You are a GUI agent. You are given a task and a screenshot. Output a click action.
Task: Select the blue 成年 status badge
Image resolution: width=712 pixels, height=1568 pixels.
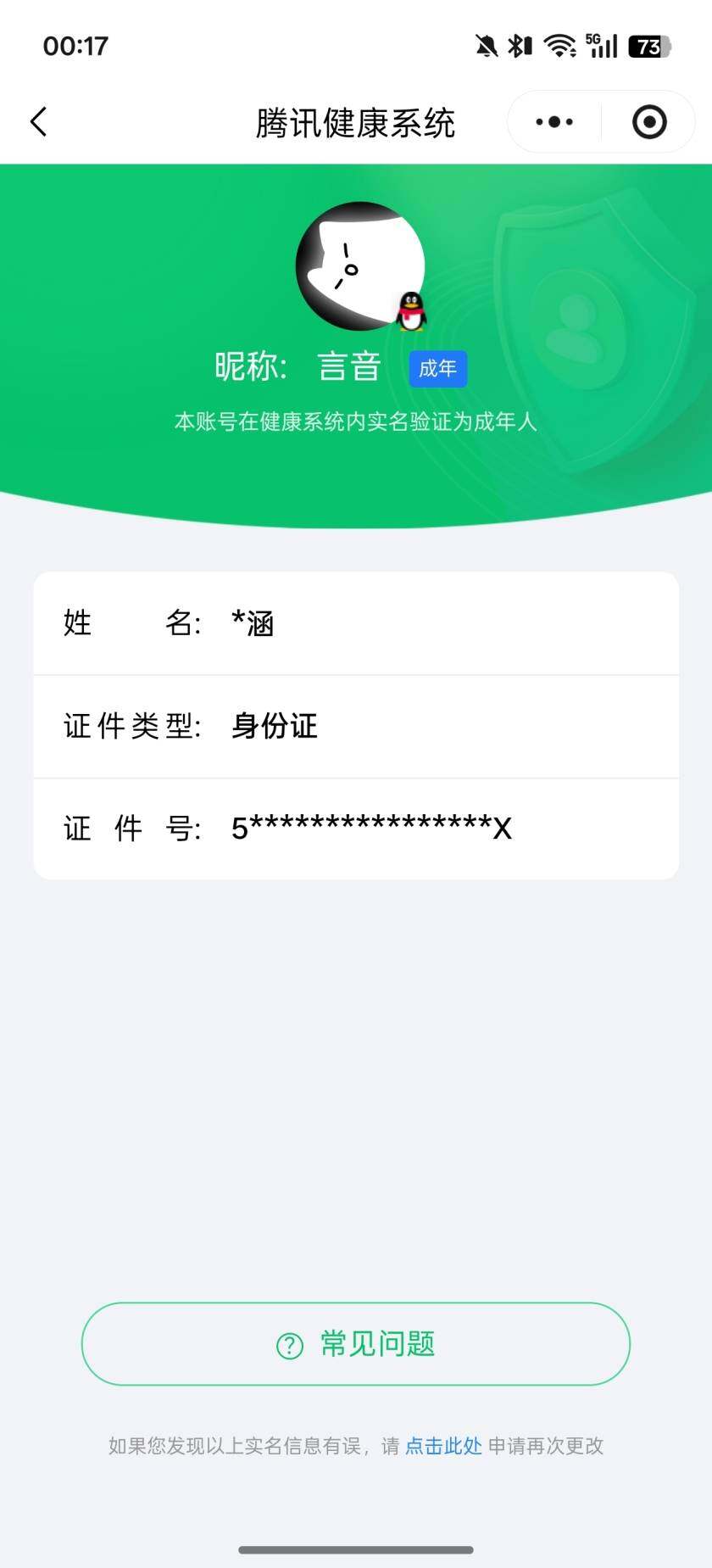(x=437, y=367)
